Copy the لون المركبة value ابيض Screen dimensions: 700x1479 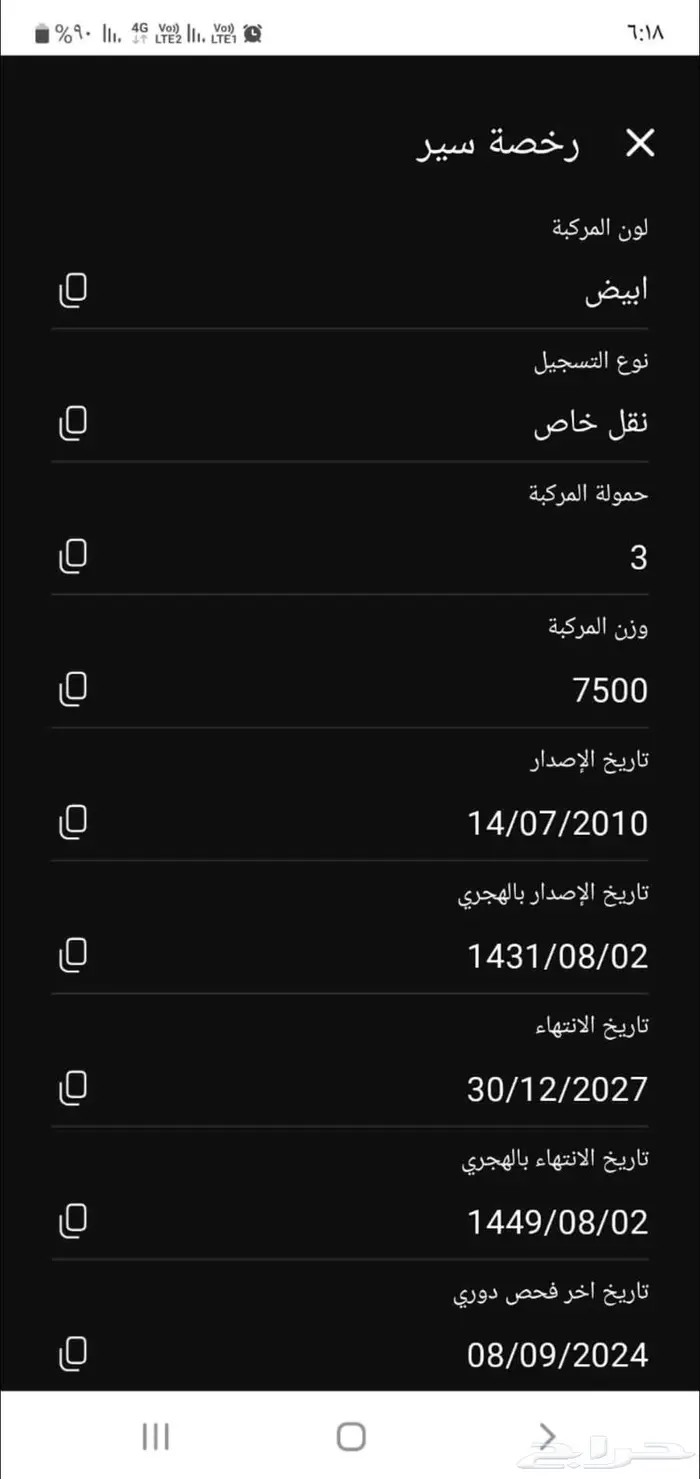point(72,290)
